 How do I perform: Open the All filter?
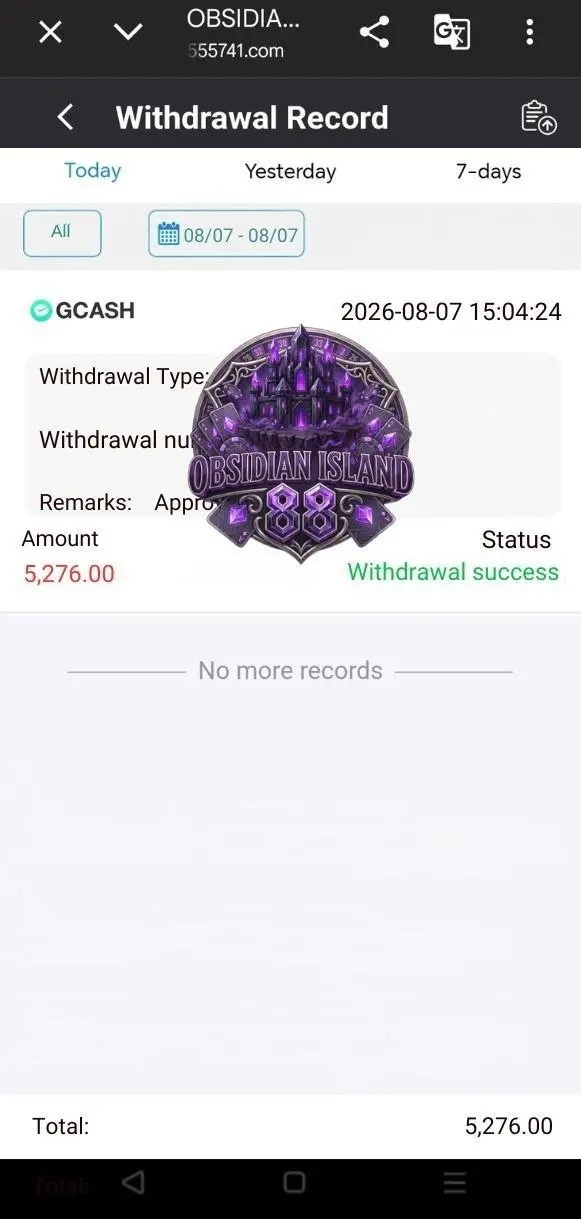(x=62, y=233)
